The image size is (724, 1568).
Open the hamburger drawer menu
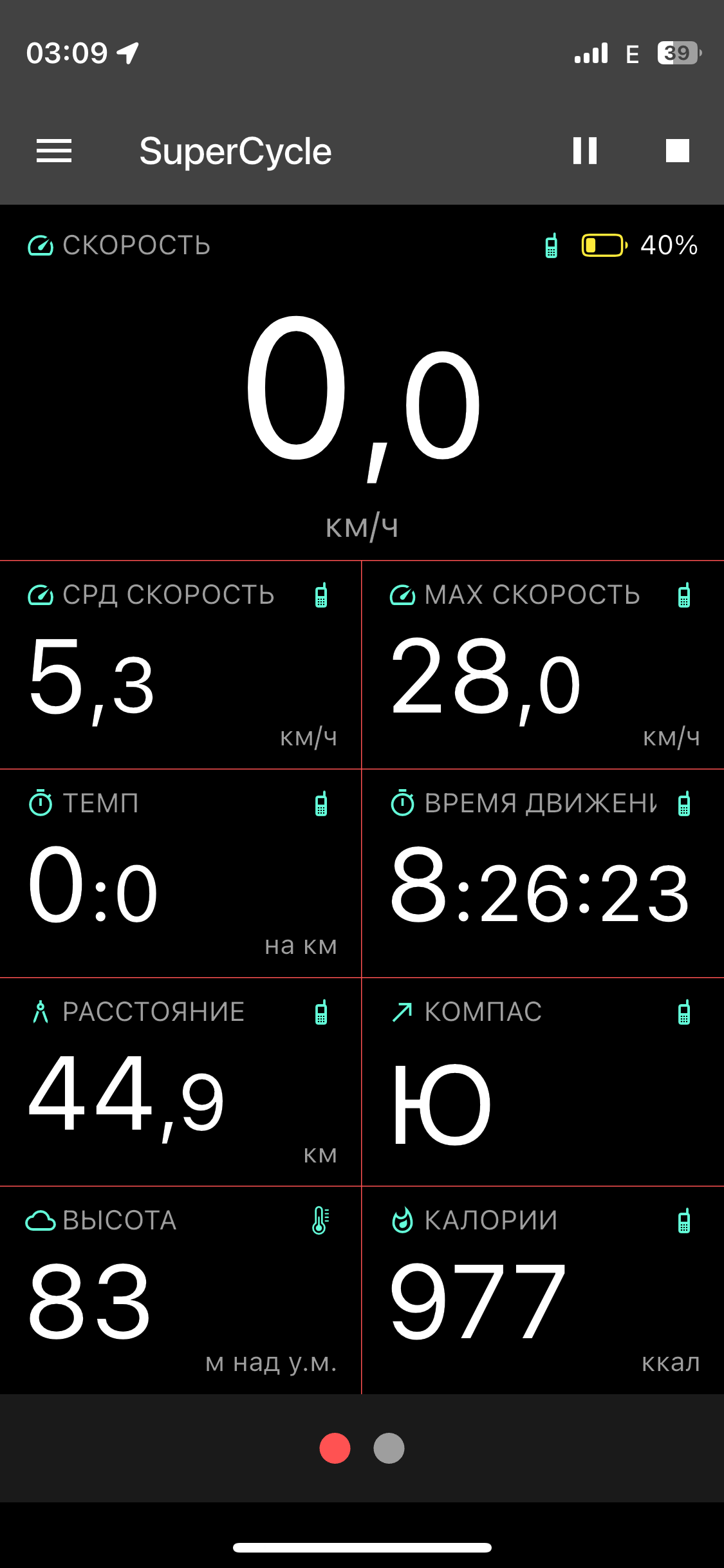[54, 151]
